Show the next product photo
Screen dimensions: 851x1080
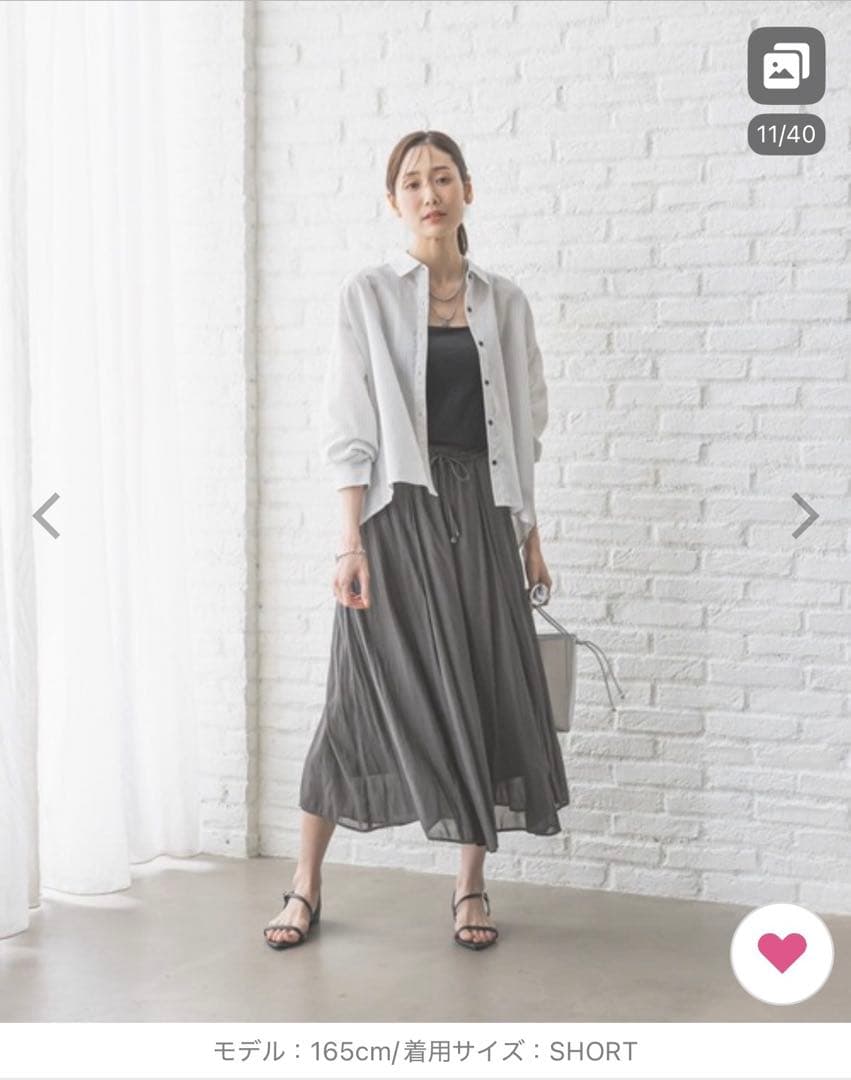click(x=805, y=515)
